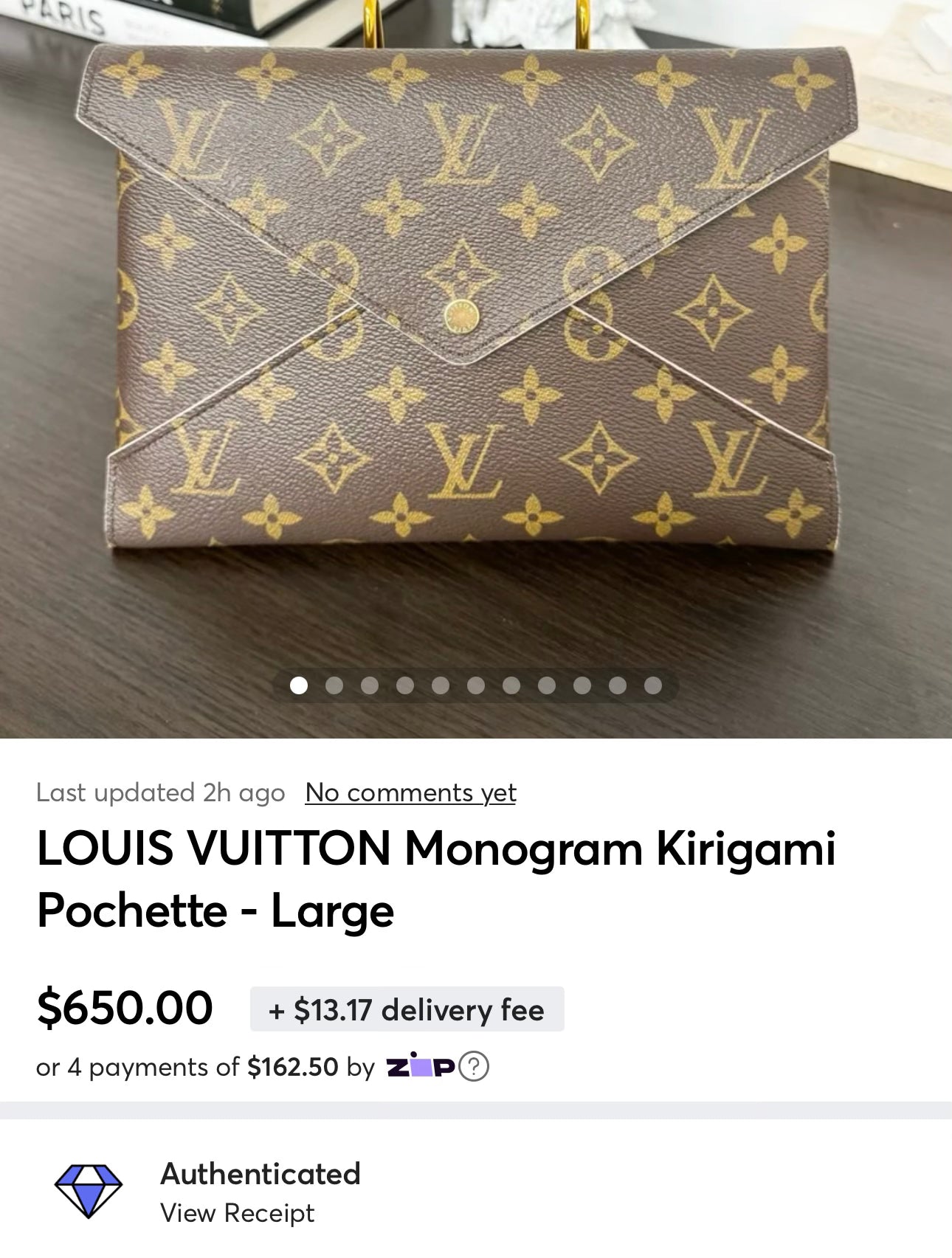Open the No comments yet link
The height and width of the screenshot is (1258, 952).
tap(410, 792)
